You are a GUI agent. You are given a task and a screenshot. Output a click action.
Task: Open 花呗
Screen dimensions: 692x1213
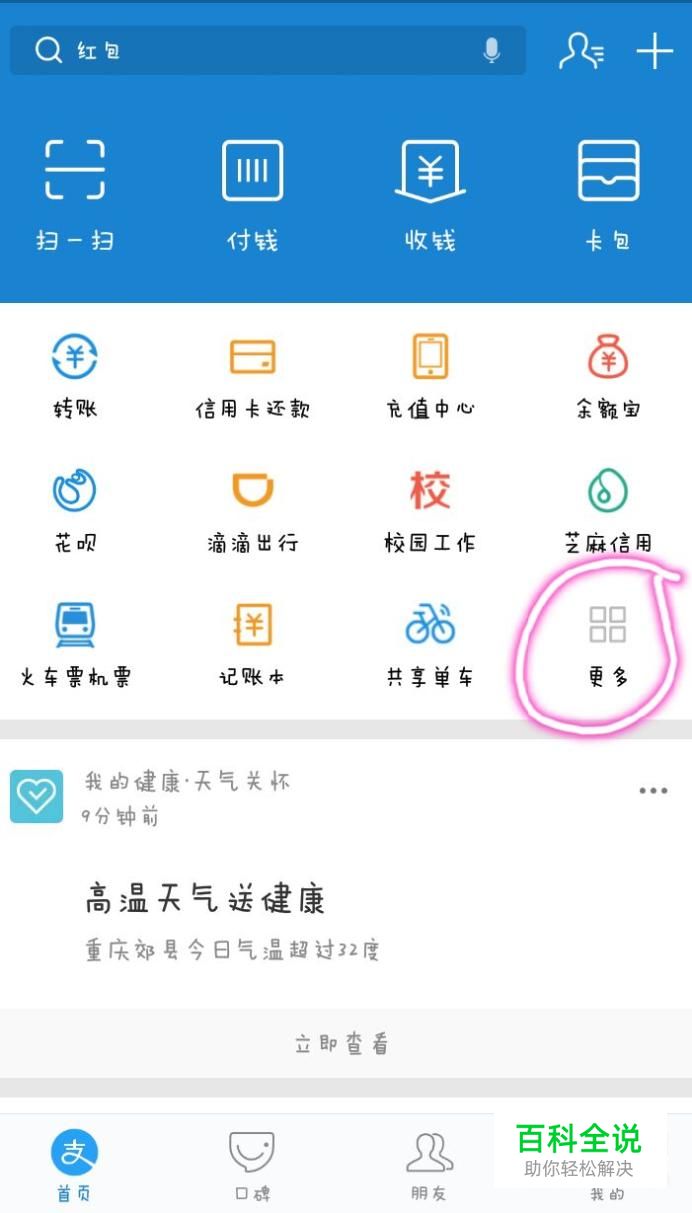point(75,509)
